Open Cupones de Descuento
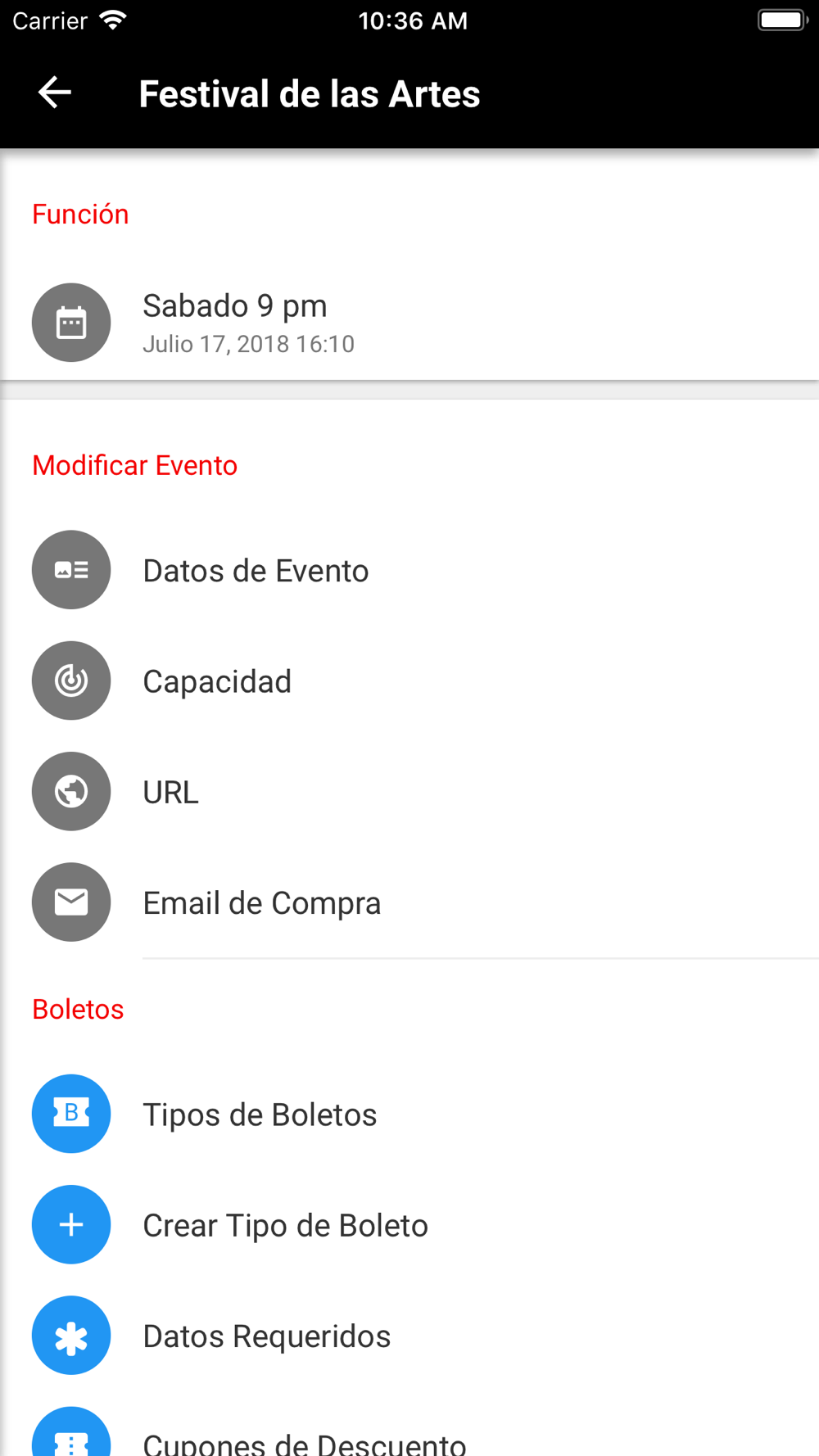Image resolution: width=819 pixels, height=1456 pixels. coord(409,1429)
